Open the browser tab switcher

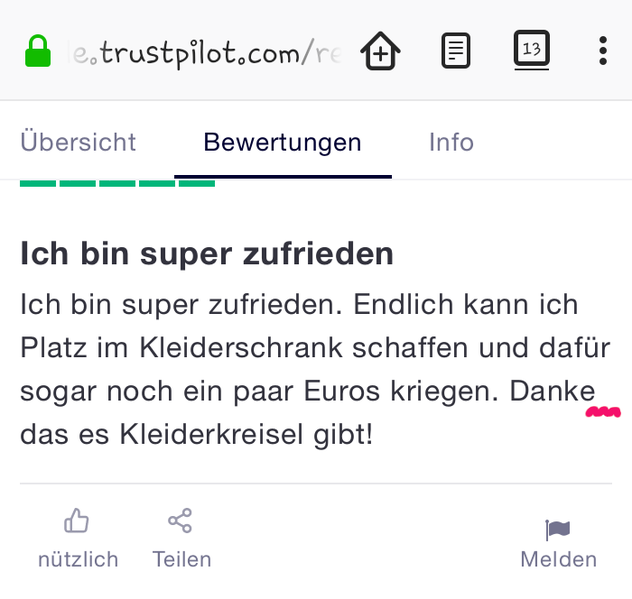point(530,50)
